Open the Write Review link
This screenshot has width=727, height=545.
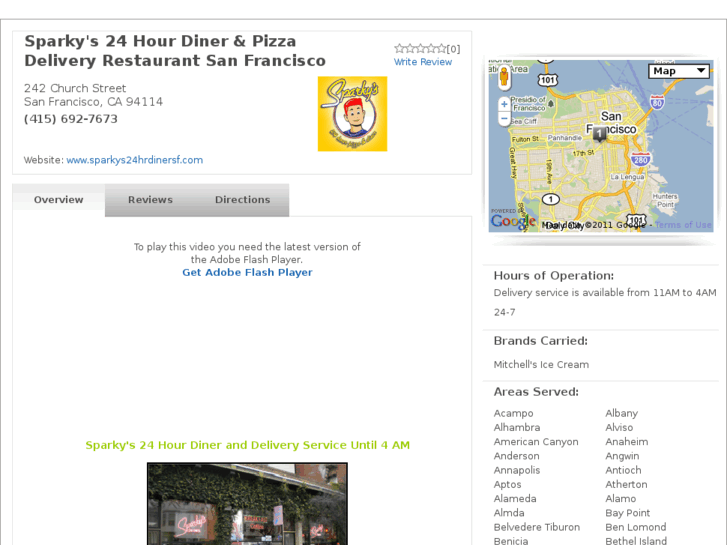click(422, 62)
